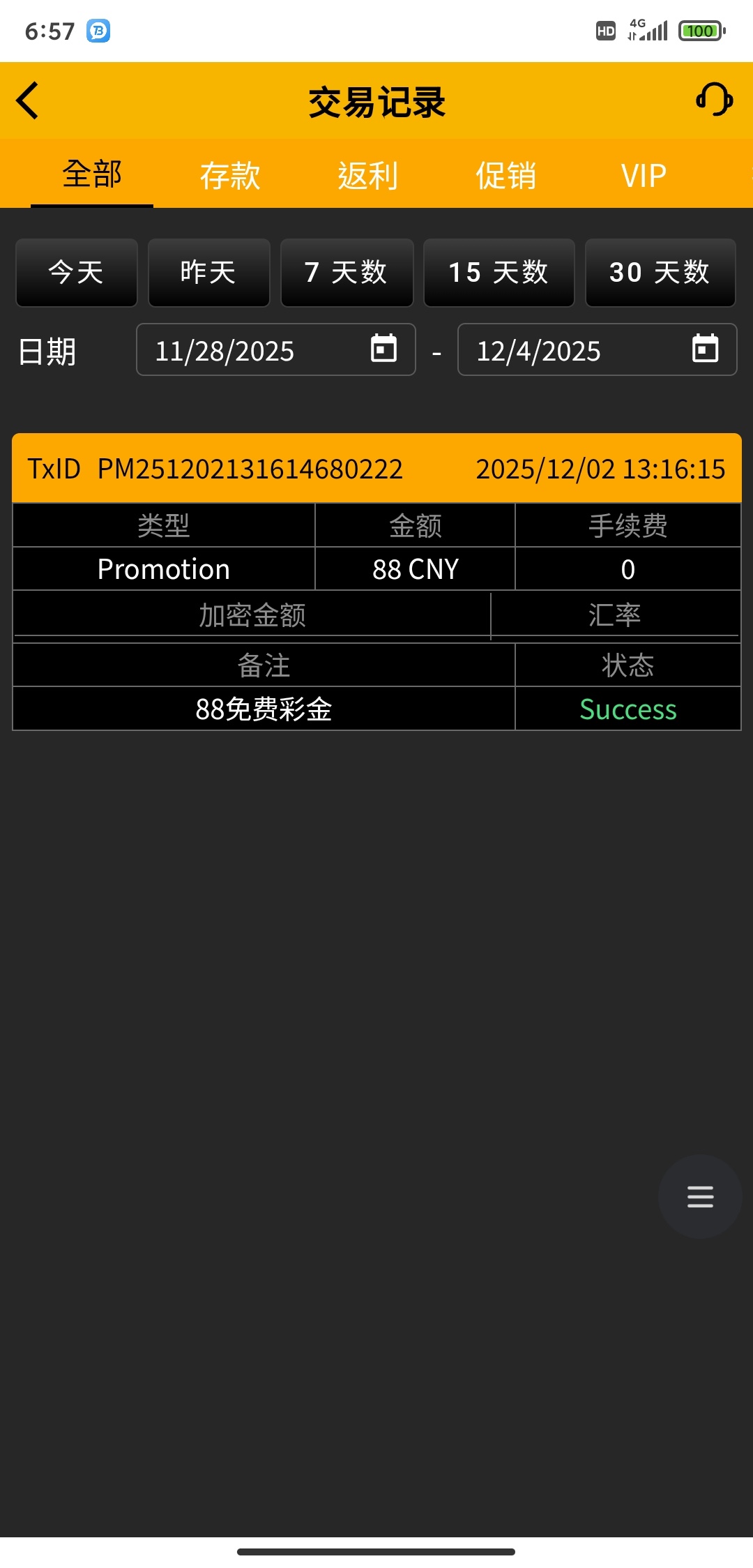The image size is (753, 1568).
Task: Filter records by 今天
Action: tap(76, 273)
